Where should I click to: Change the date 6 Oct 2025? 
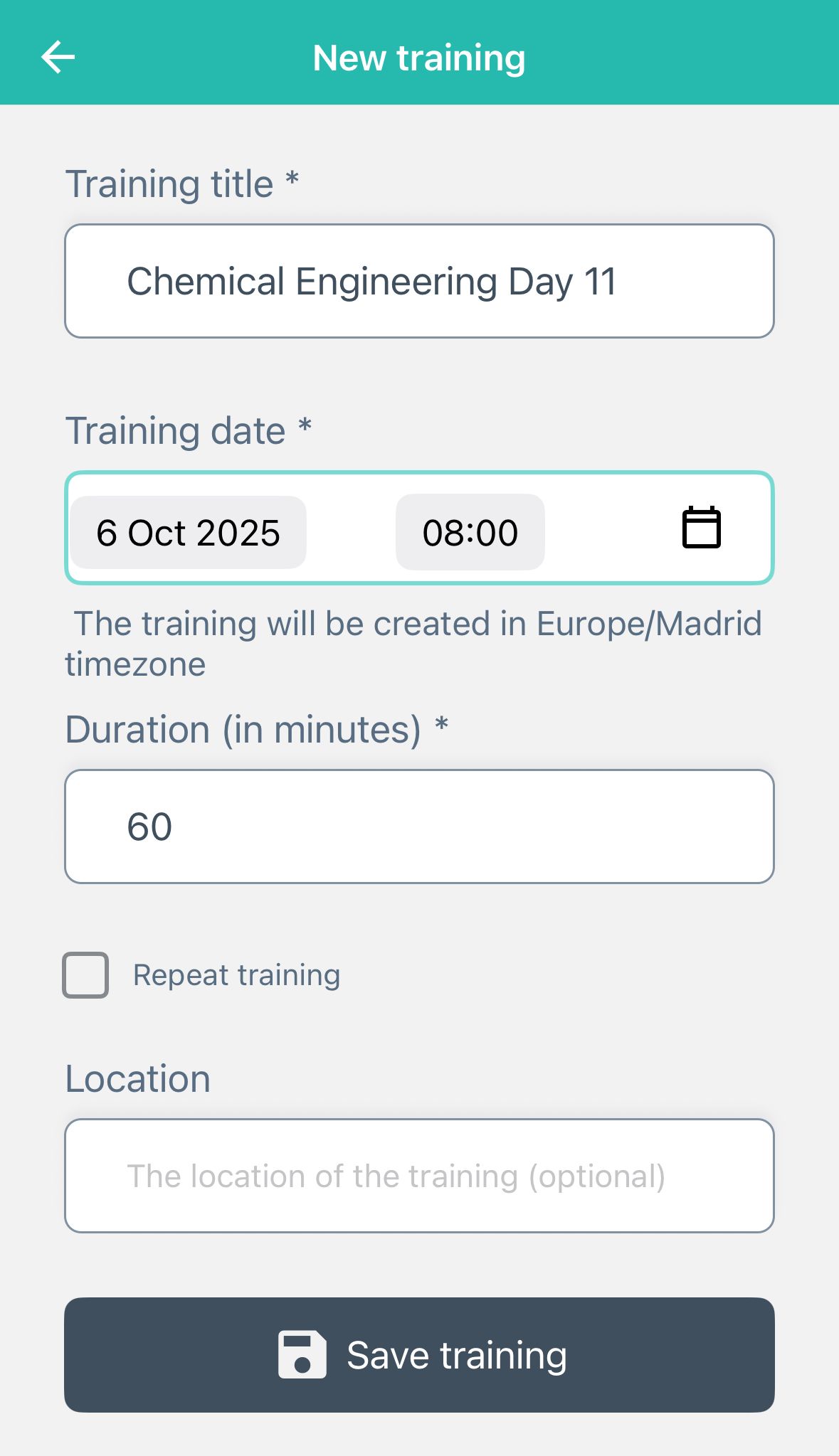tap(189, 533)
